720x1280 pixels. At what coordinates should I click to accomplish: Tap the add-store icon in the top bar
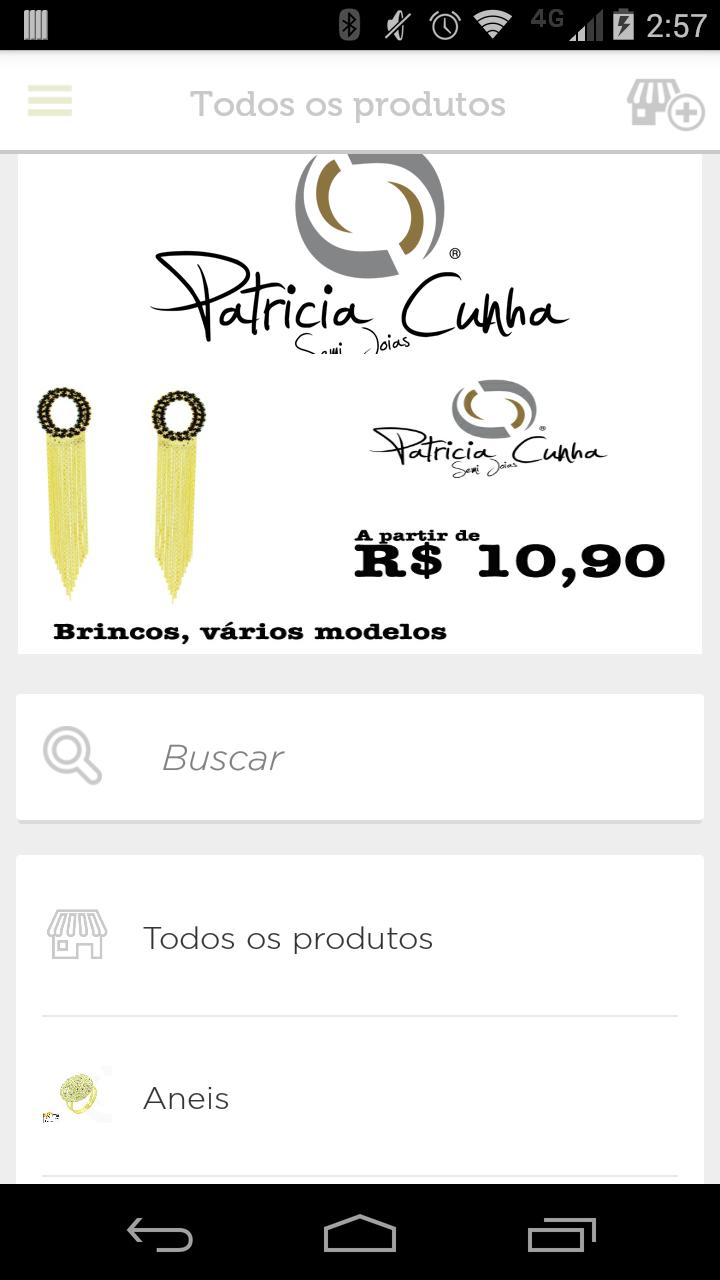coord(664,103)
